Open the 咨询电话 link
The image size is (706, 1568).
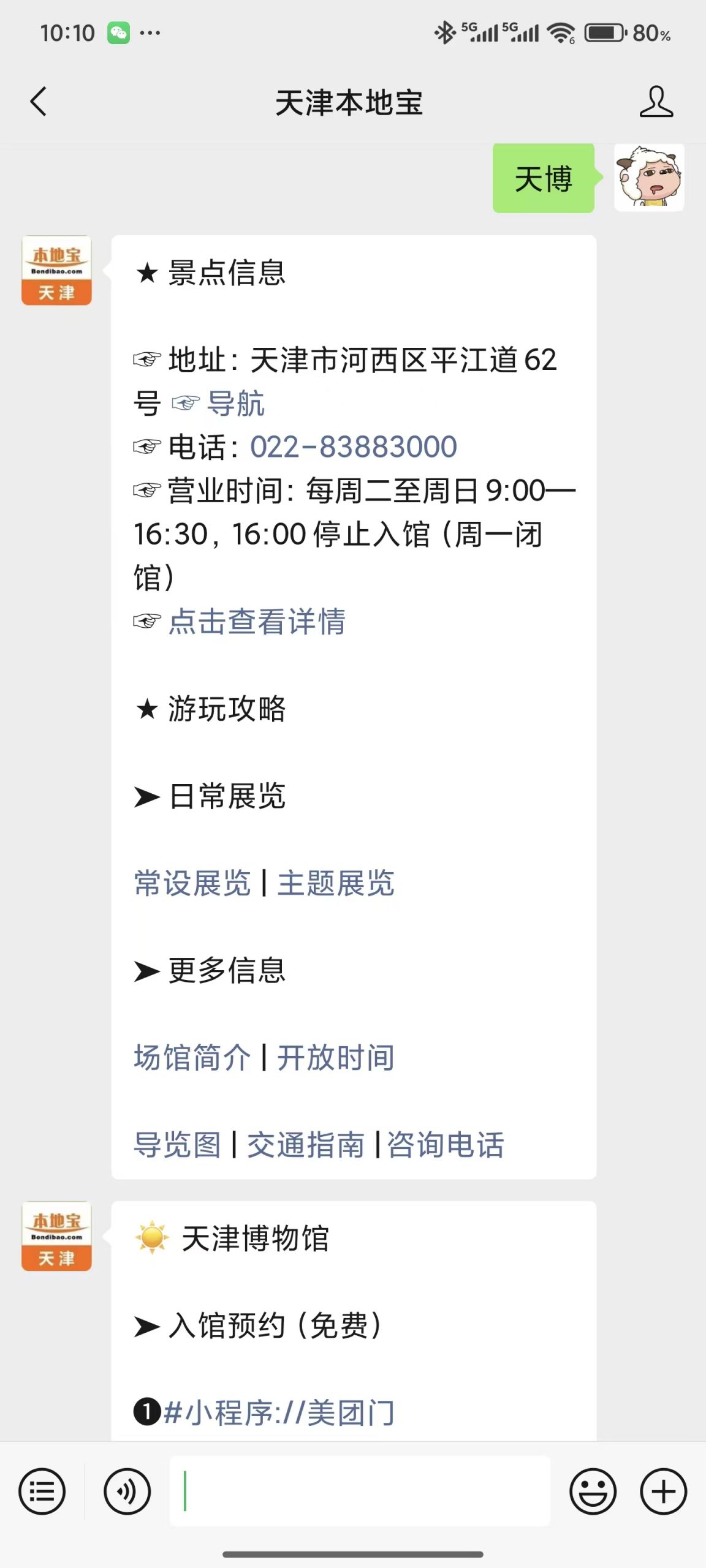click(x=446, y=1145)
